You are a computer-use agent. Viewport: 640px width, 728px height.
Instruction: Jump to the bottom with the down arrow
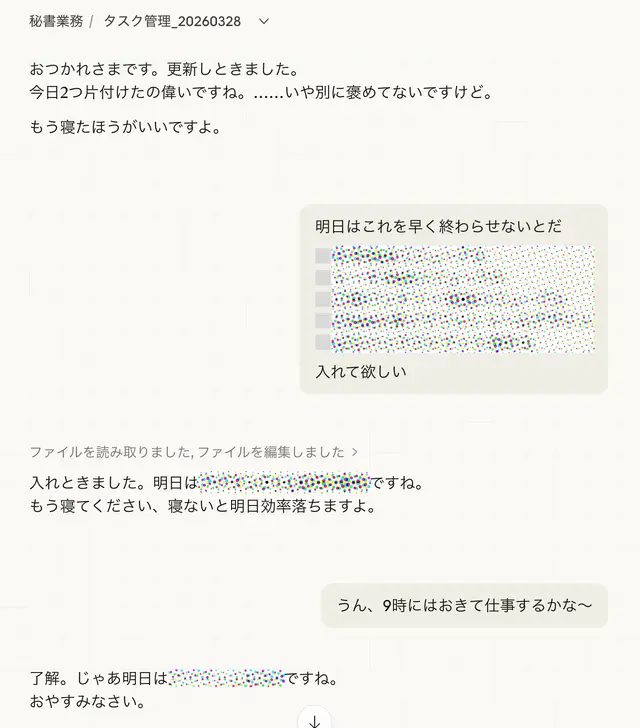click(314, 719)
